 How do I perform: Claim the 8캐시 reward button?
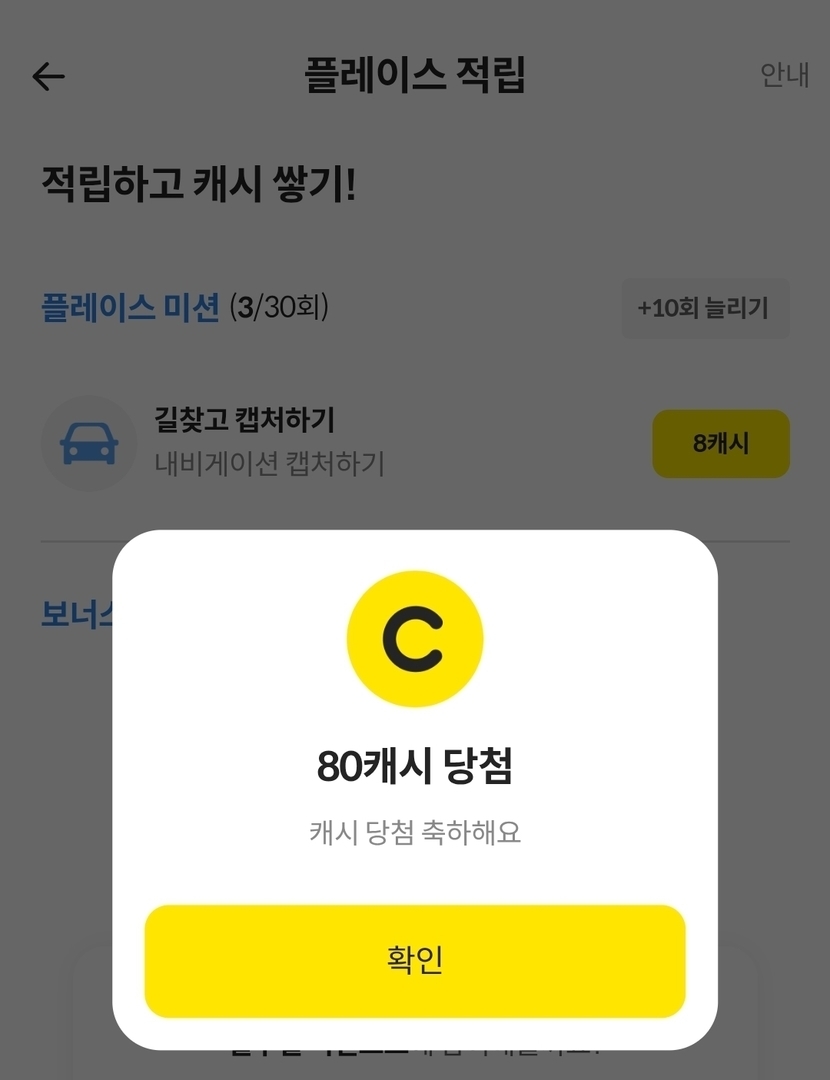720,443
